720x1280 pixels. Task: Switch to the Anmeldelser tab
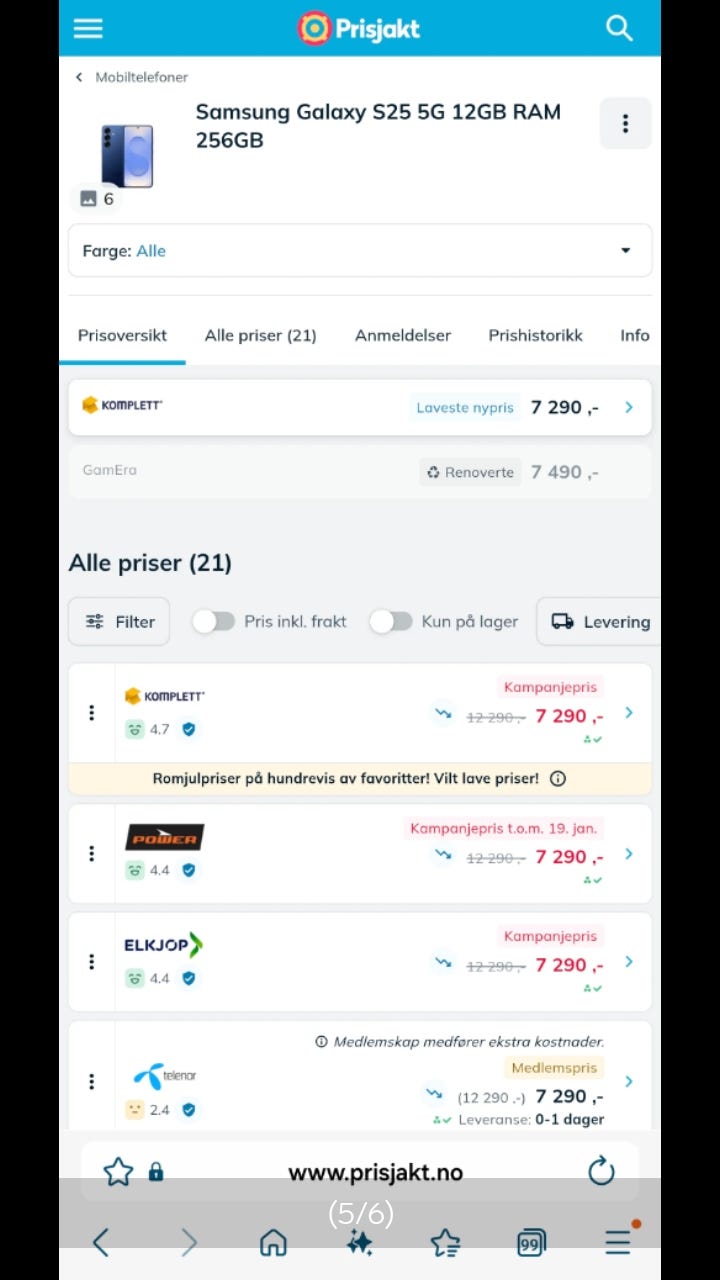point(402,335)
